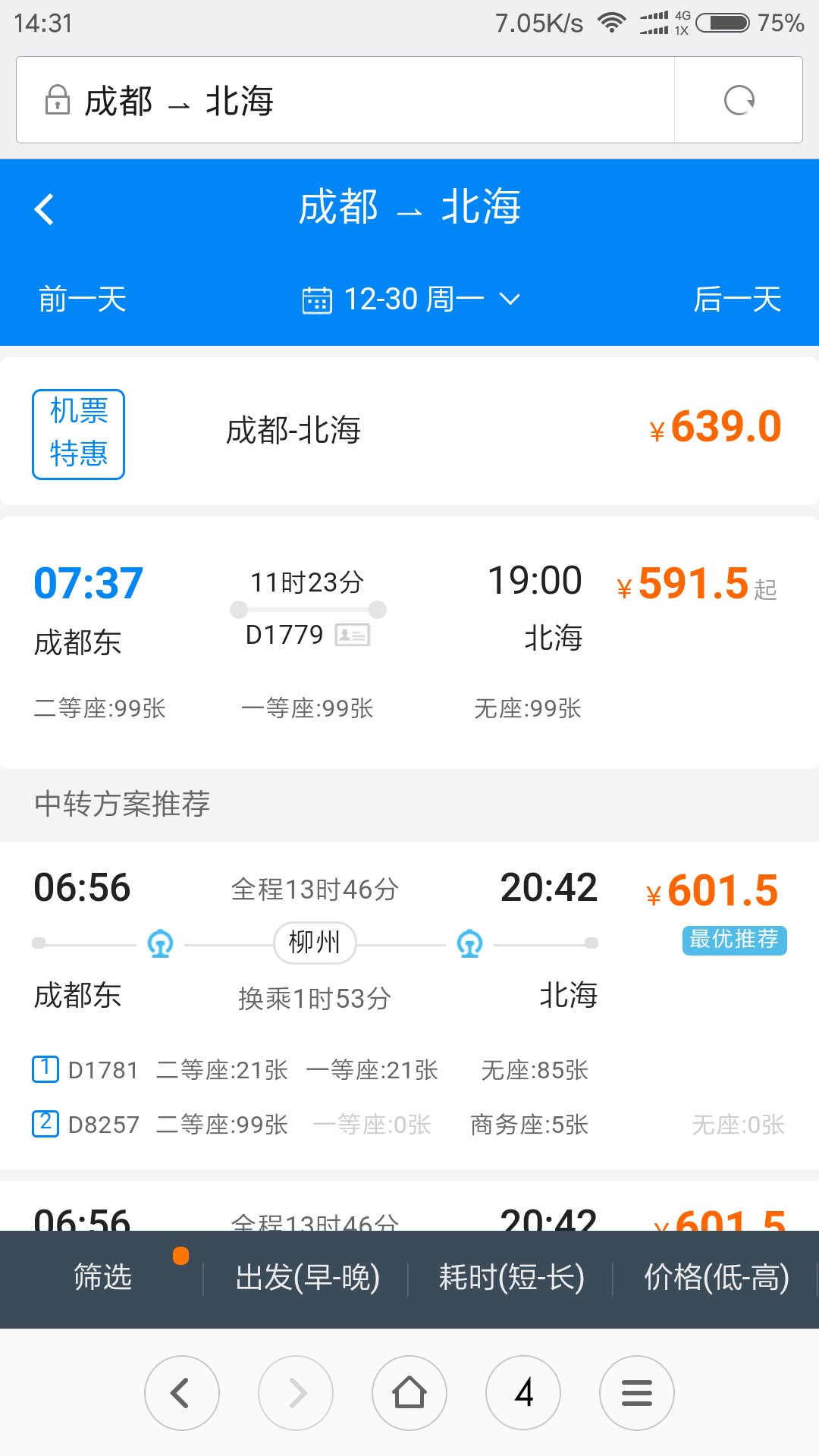Open the 机票特惠 成都-北海 flight deal

coord(409,431)
